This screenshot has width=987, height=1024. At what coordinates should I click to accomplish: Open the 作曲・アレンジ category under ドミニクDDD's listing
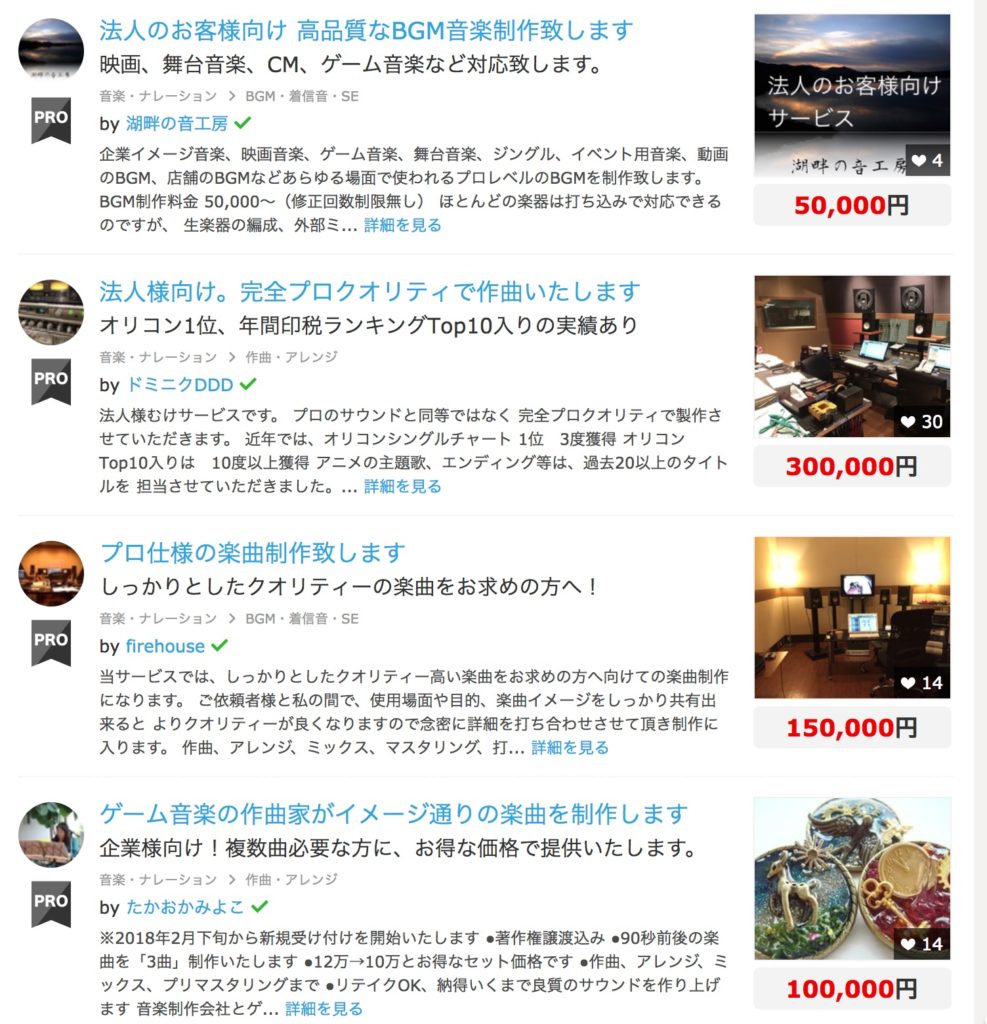pos(291,357)
